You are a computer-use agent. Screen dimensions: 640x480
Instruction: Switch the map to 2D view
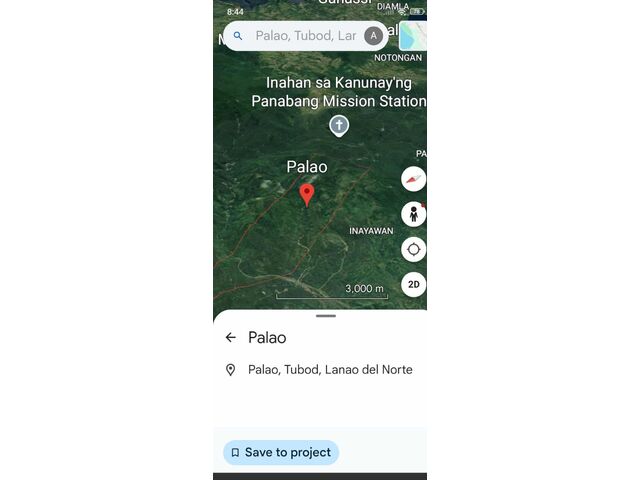(x=414, y=284)
